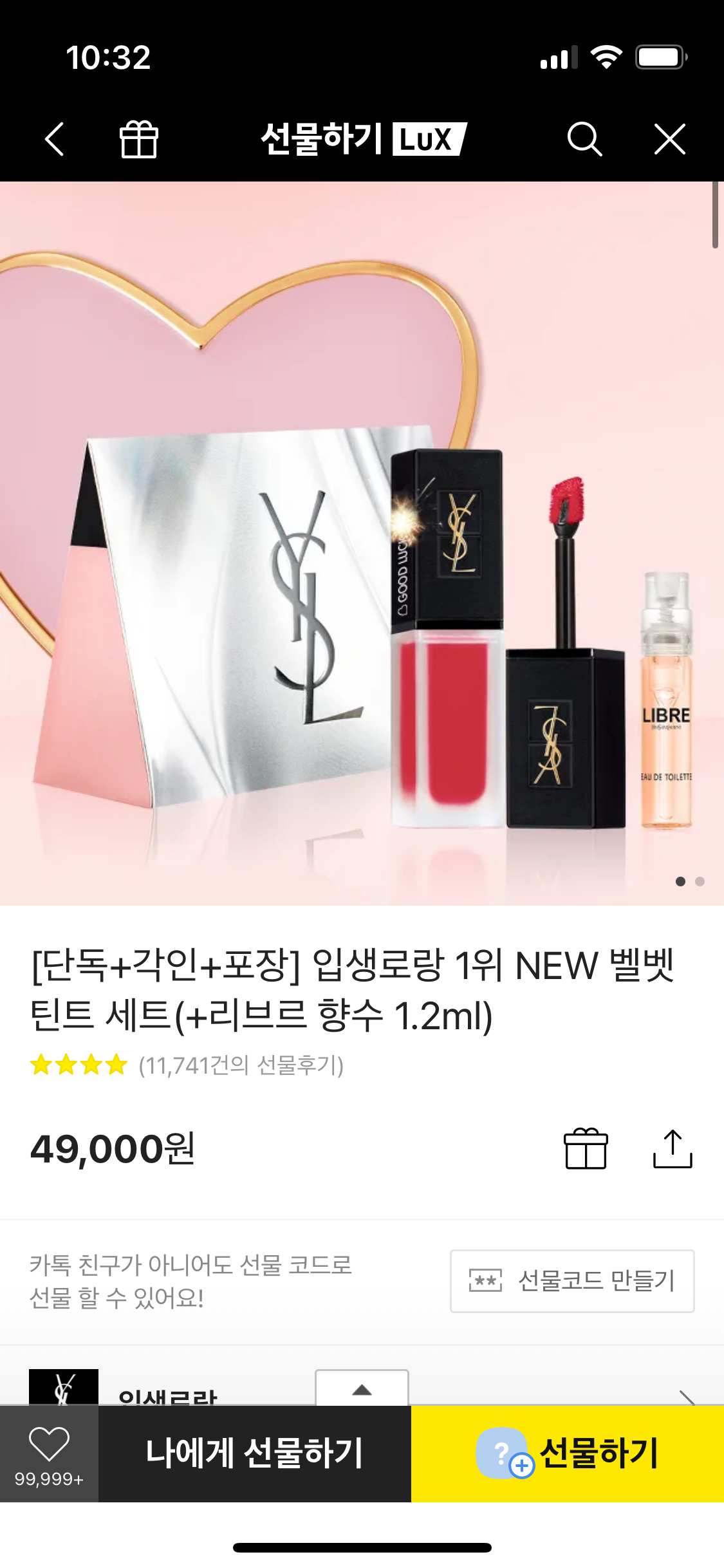Image resolution: width=724 pixels, height=1568 pixels.
Task: Open search from the top bar
Action: [584, 139]
